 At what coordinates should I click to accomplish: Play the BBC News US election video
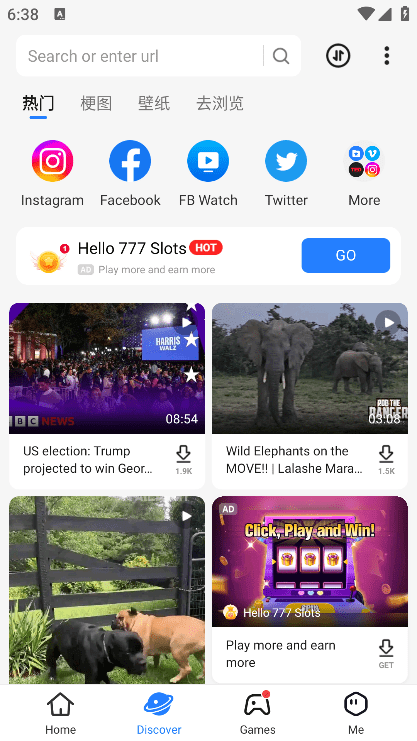pyautogui.click(x=107, y=369)
